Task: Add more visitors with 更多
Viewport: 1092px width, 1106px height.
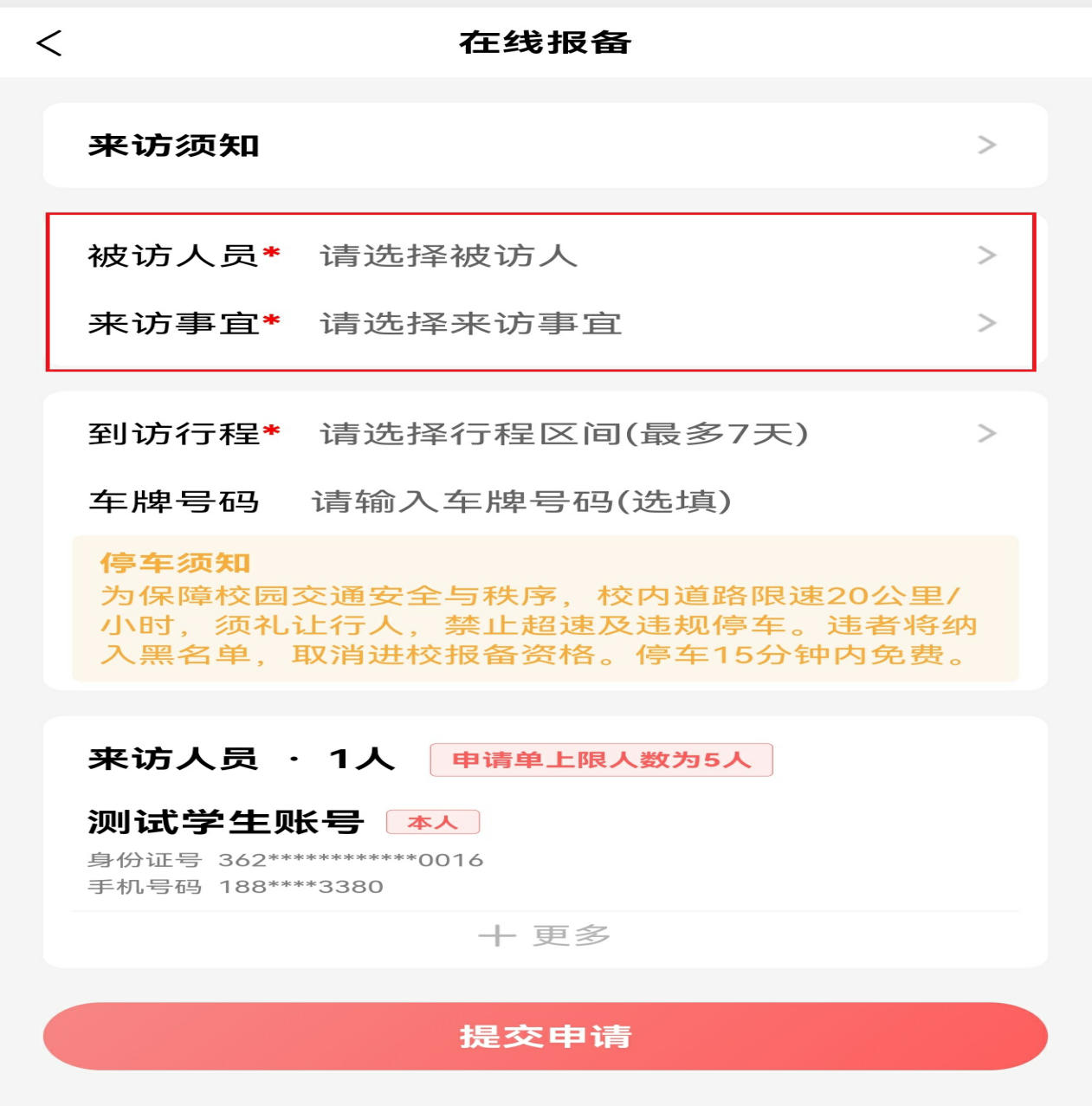Action: point(545,935)
